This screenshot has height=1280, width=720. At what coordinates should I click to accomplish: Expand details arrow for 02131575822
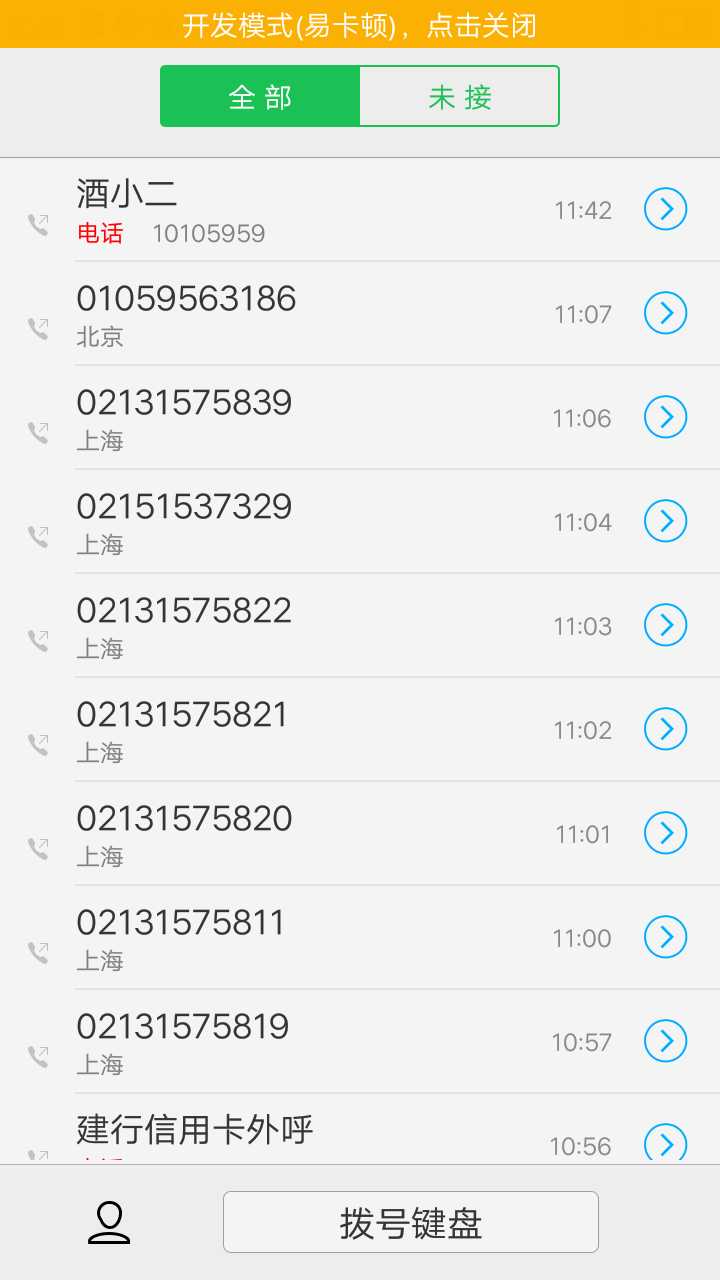pos(665,626)
